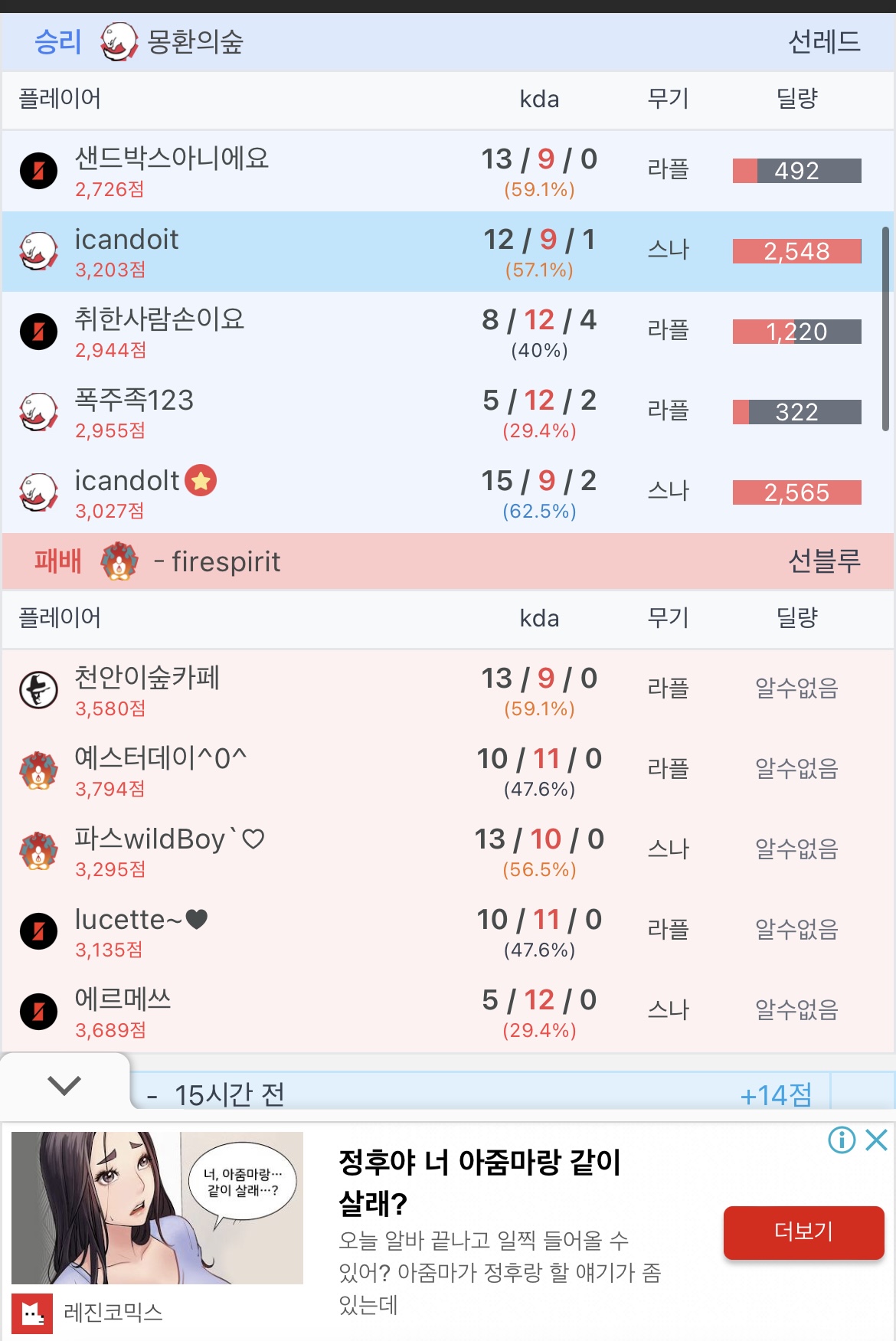Tap the 더보기 ad button

click(x=803, y=1231)
